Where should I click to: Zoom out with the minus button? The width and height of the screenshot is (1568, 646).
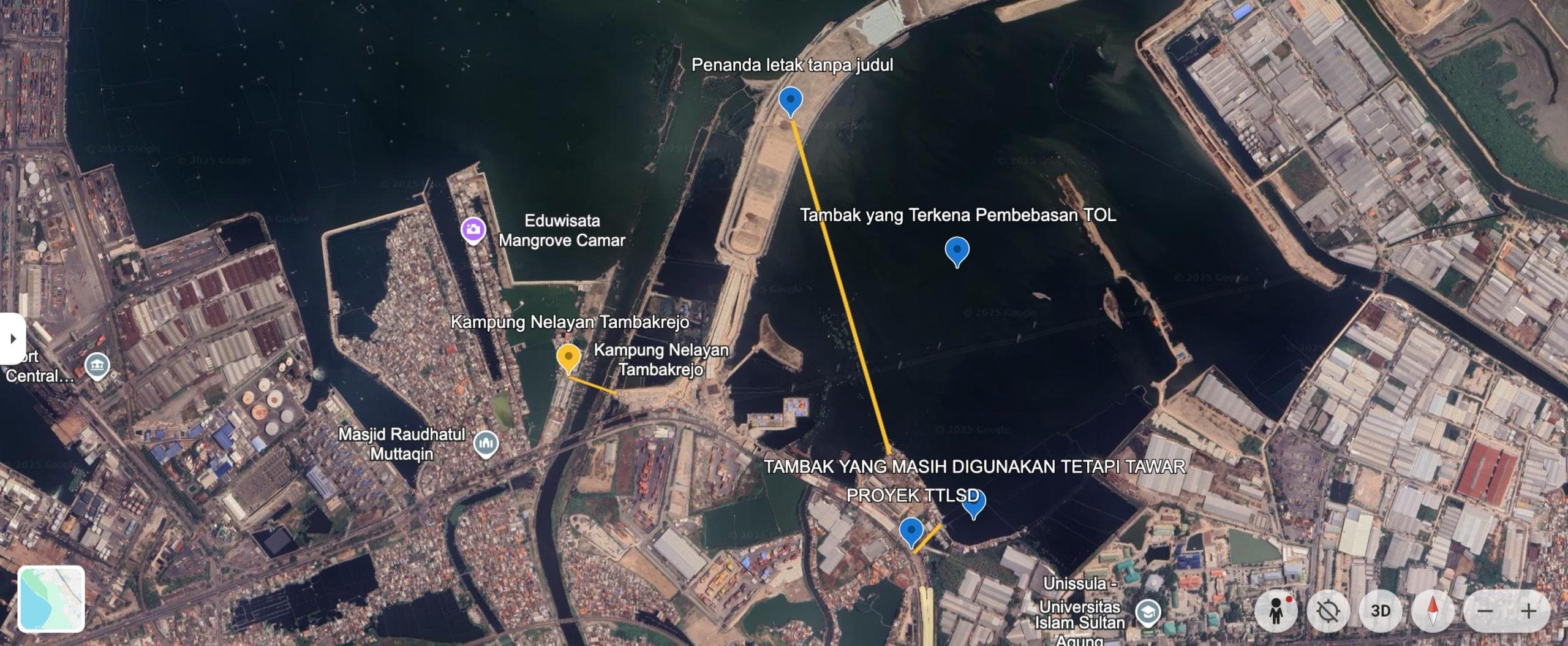click(1485, 611)
